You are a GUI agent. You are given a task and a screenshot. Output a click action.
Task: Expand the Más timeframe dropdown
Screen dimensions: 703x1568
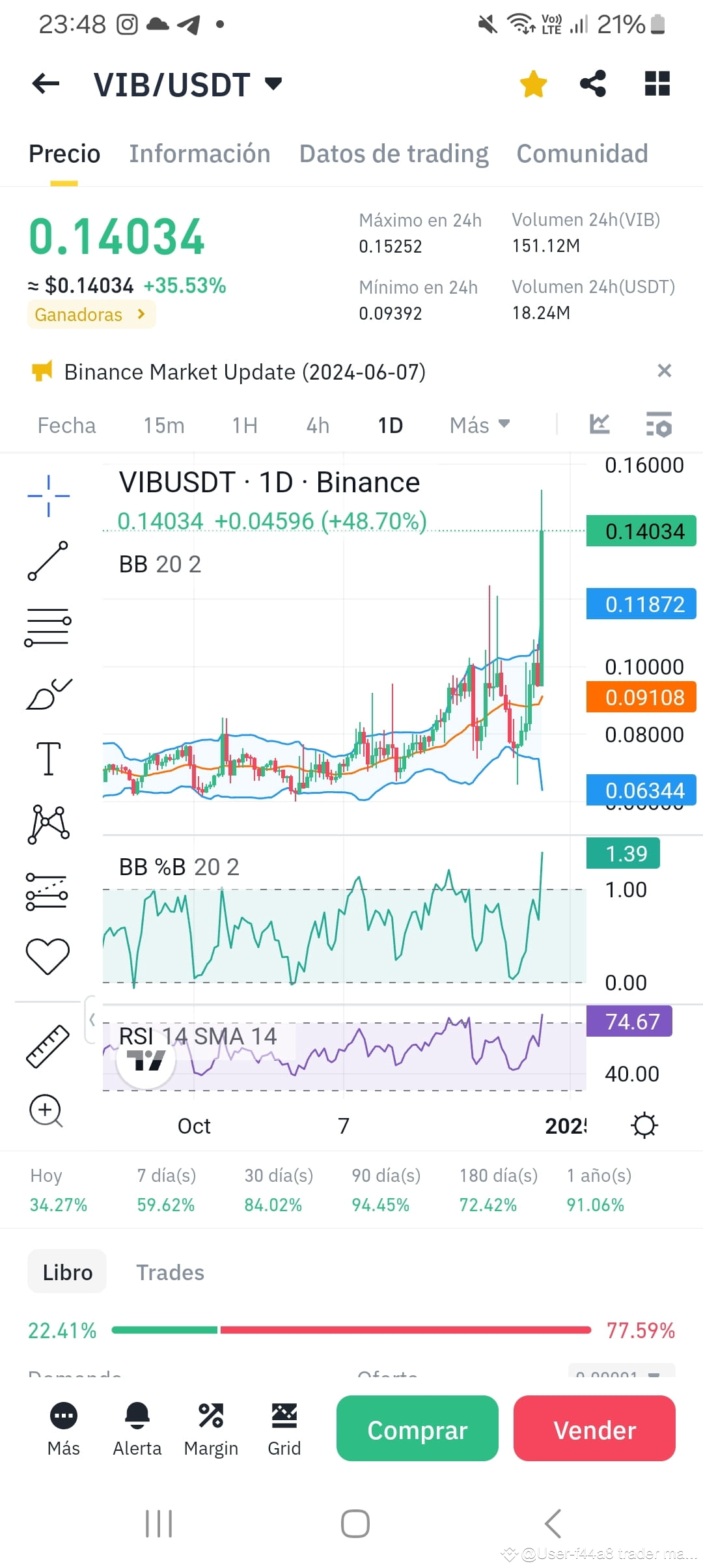point(479,425)
